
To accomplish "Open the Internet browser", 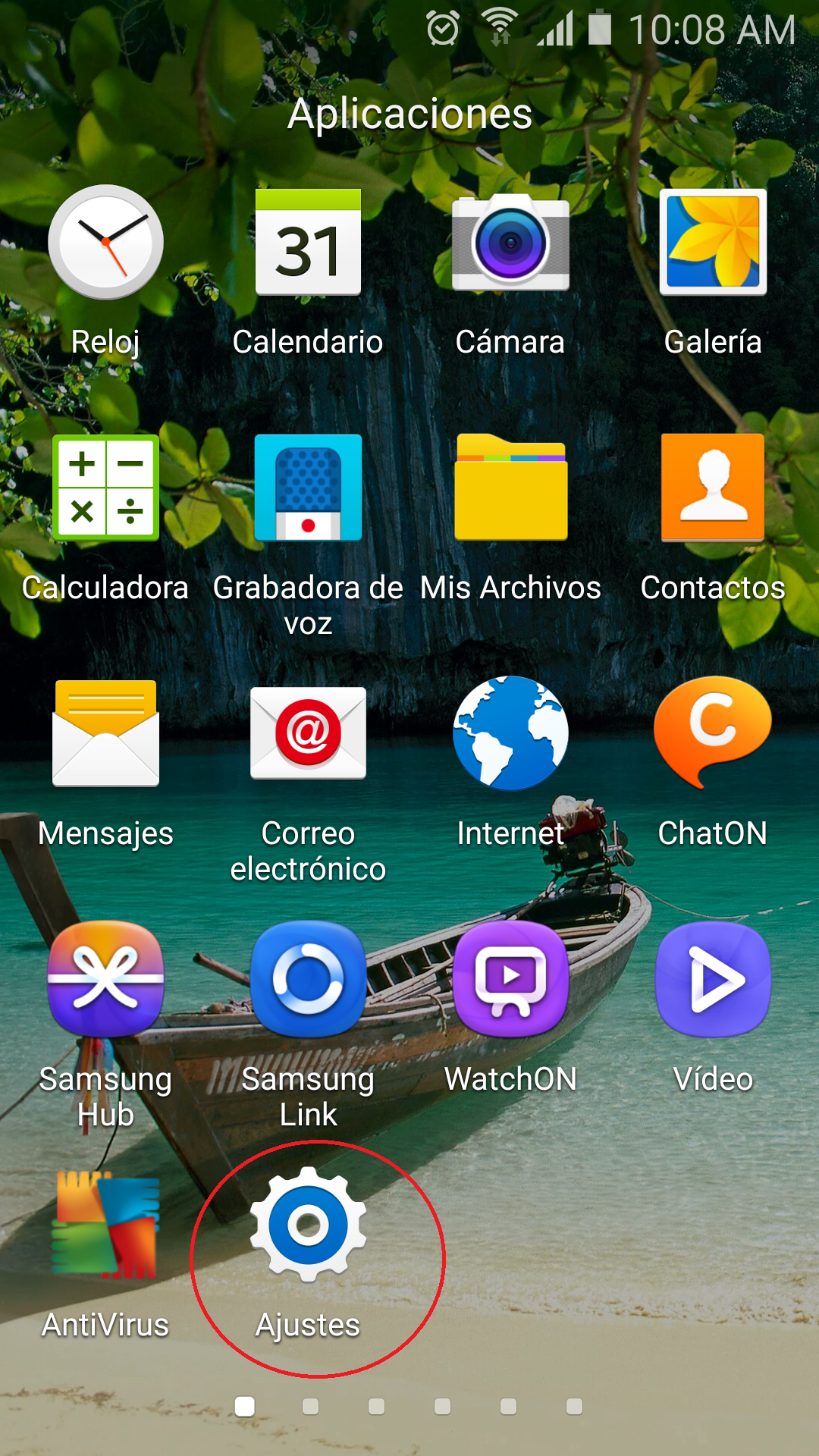I will [510, 733].
